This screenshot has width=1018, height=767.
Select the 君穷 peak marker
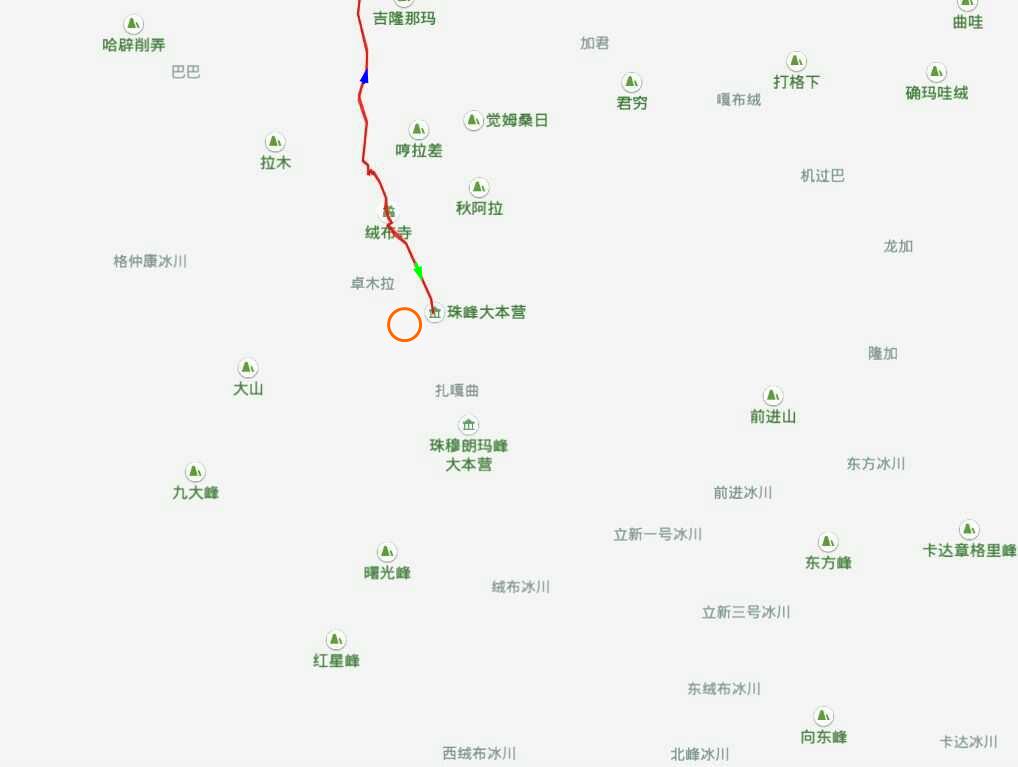[x=631, y=82]
